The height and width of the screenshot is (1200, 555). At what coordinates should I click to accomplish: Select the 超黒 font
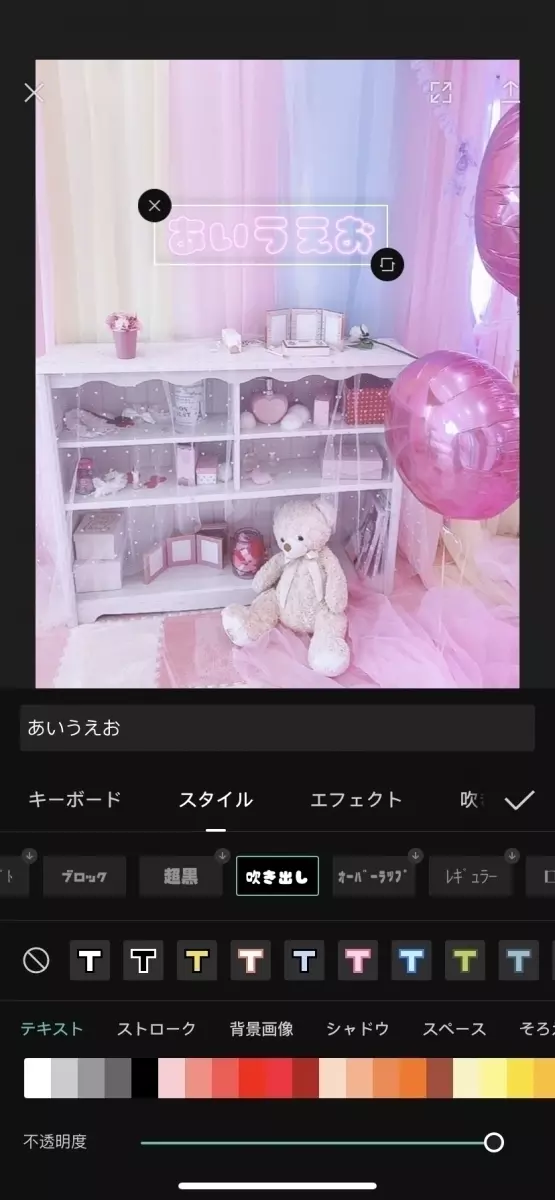point(181,877)
